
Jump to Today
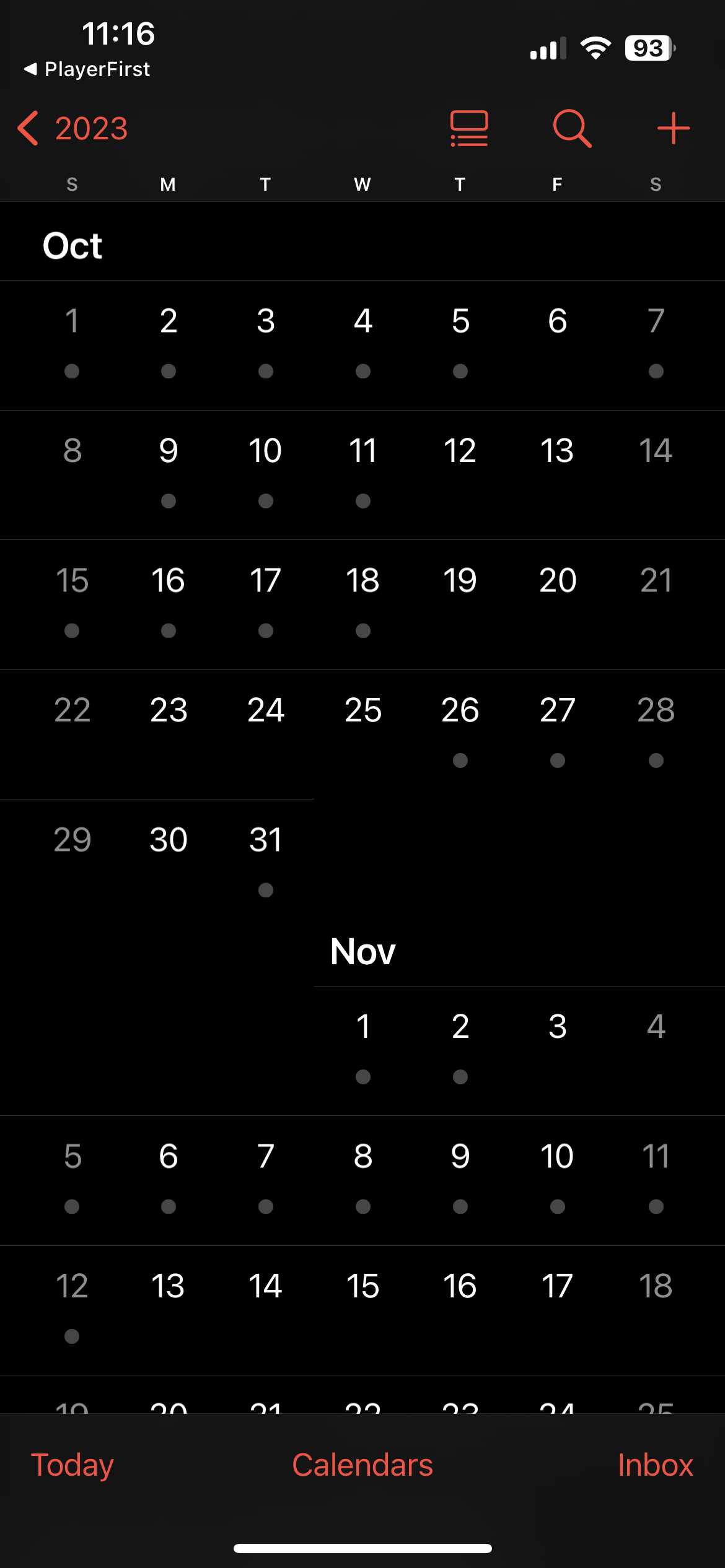pos(72,1465)
